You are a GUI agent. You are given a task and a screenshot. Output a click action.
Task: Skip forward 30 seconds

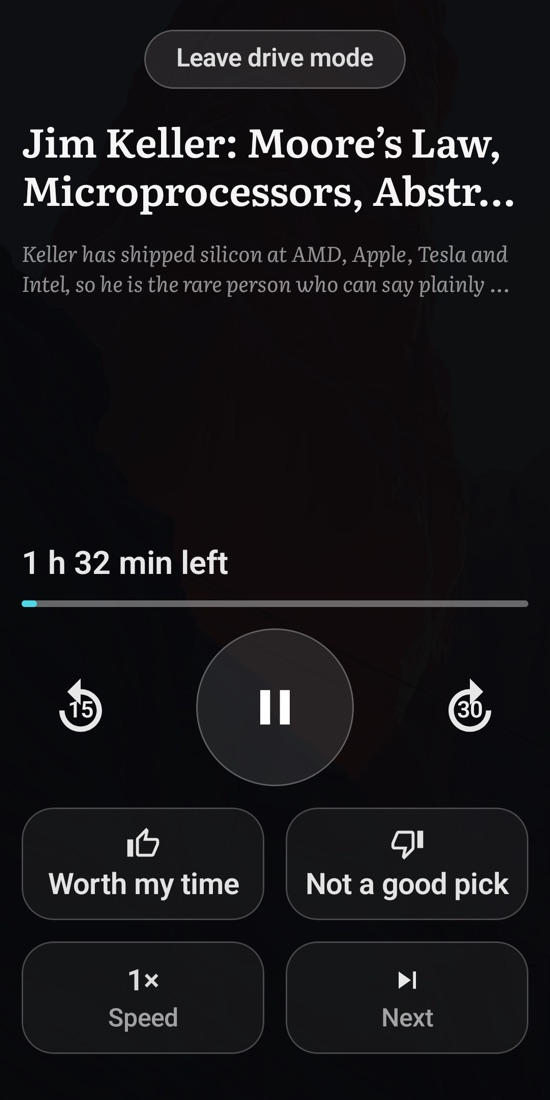tap(470, 706)
